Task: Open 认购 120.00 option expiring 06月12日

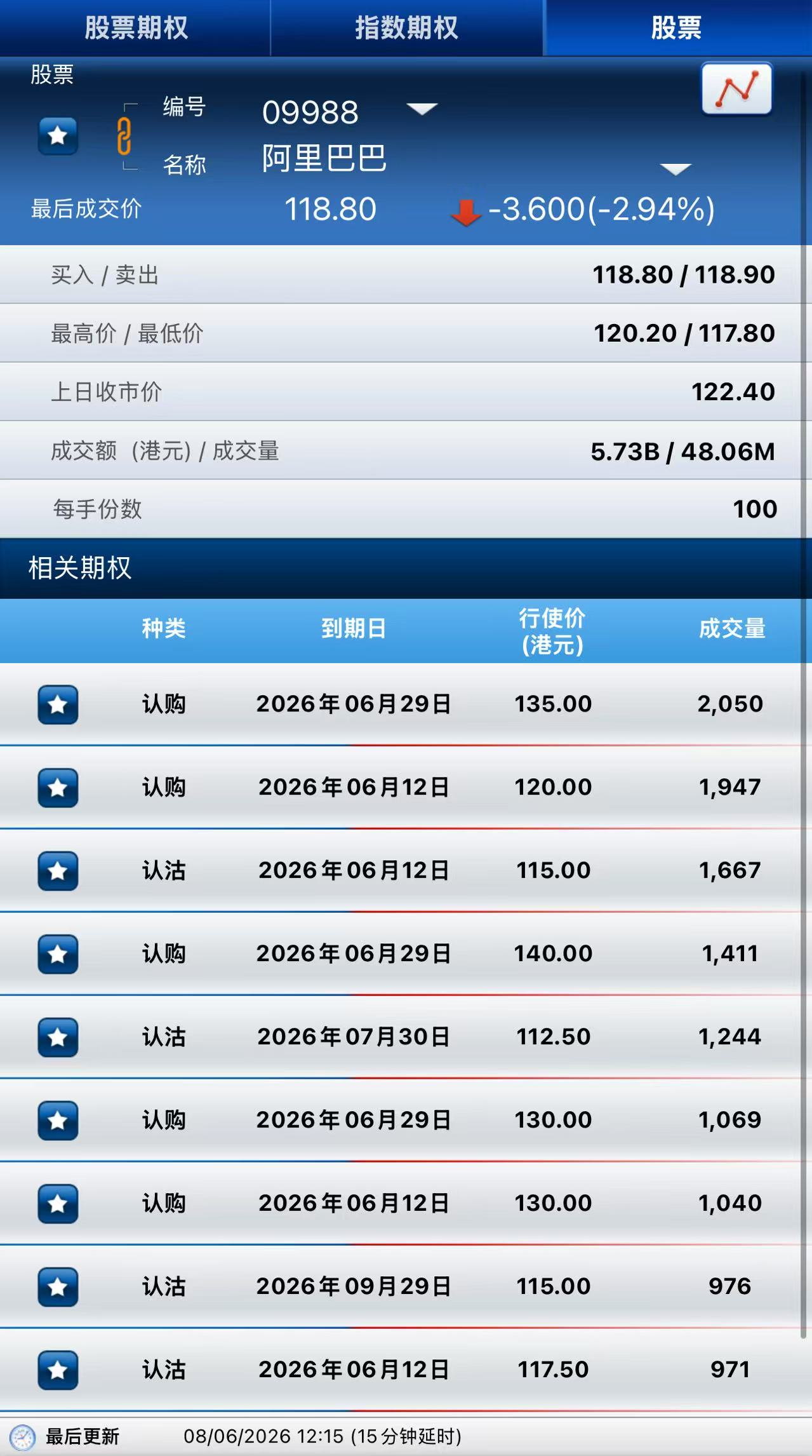Action: [406, 787]
